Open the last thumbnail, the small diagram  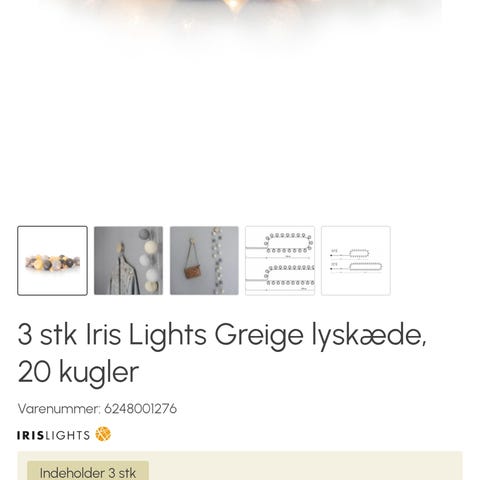pos(356,261)
